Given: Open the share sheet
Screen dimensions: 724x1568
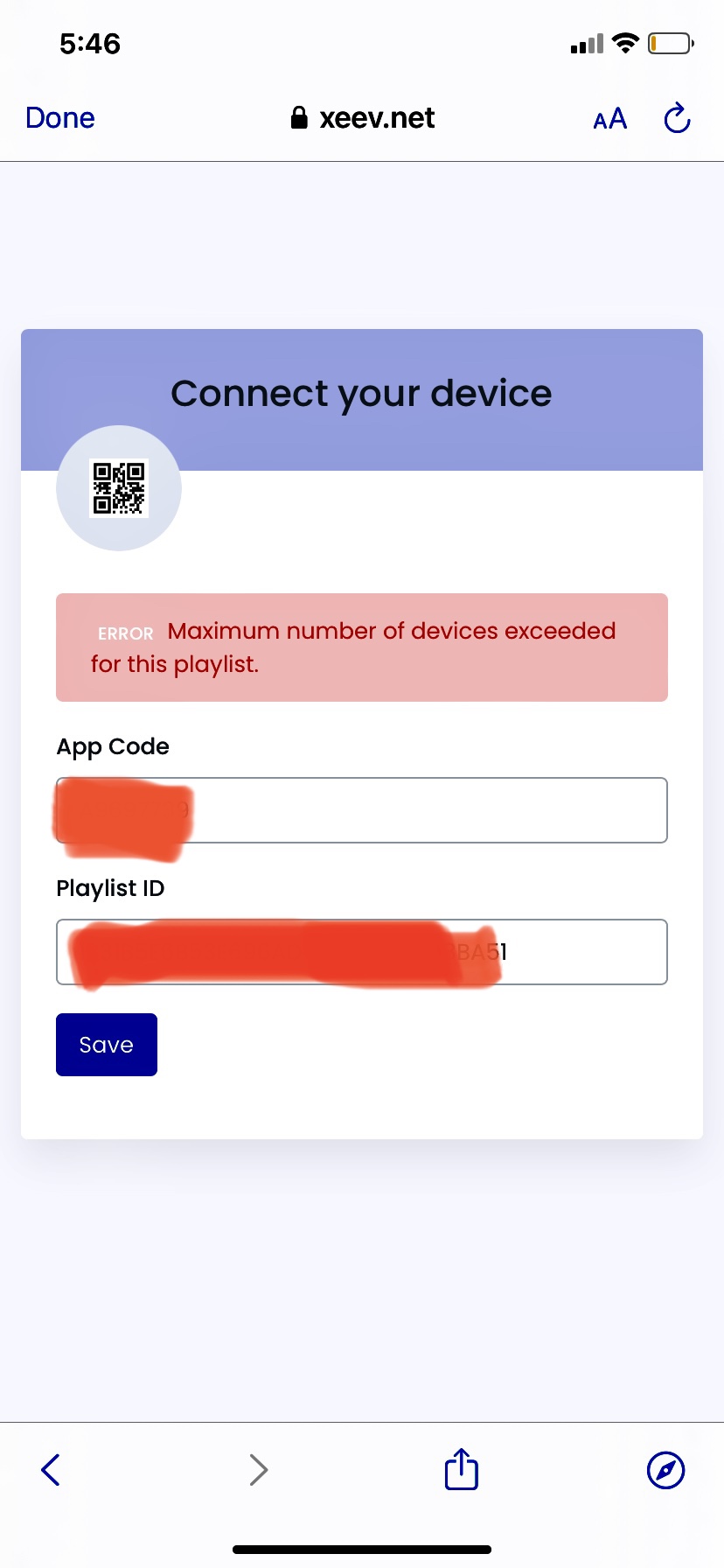Looking at the screenshot, I should tap(462, 1468).
